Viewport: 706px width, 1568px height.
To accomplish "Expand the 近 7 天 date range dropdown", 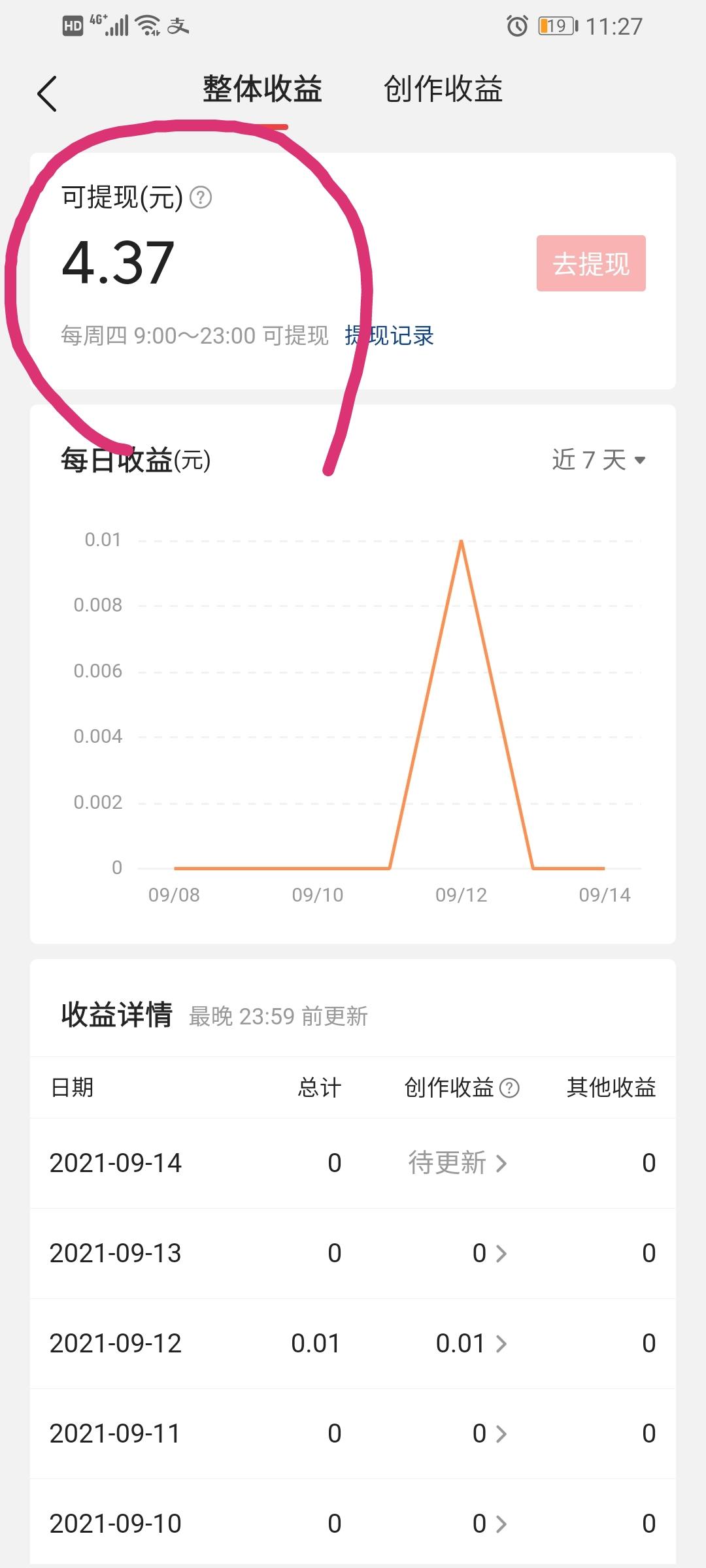I will pyautogui.click(x=598, y=460).
